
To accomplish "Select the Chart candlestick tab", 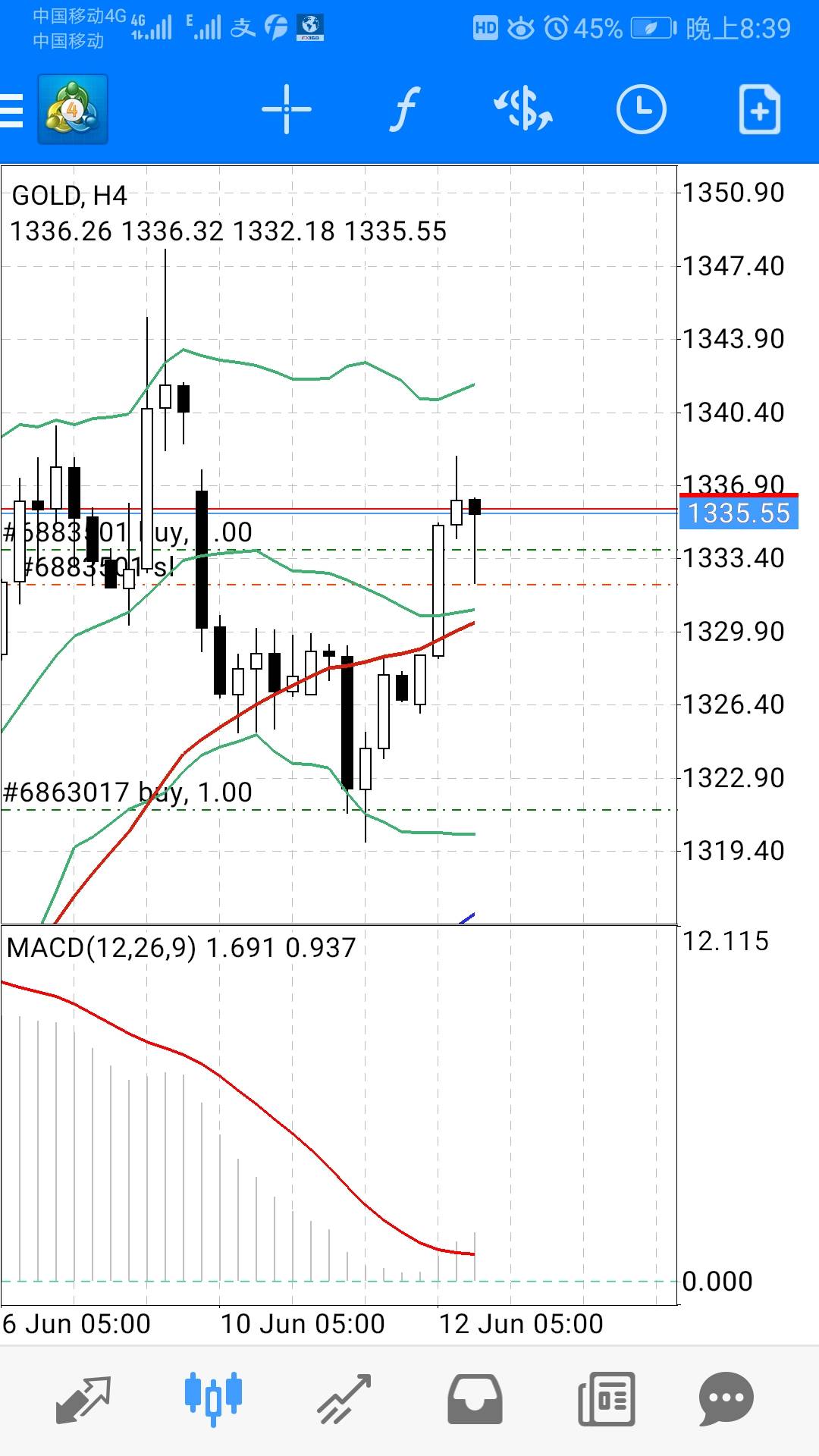I will coord(213,1399).
